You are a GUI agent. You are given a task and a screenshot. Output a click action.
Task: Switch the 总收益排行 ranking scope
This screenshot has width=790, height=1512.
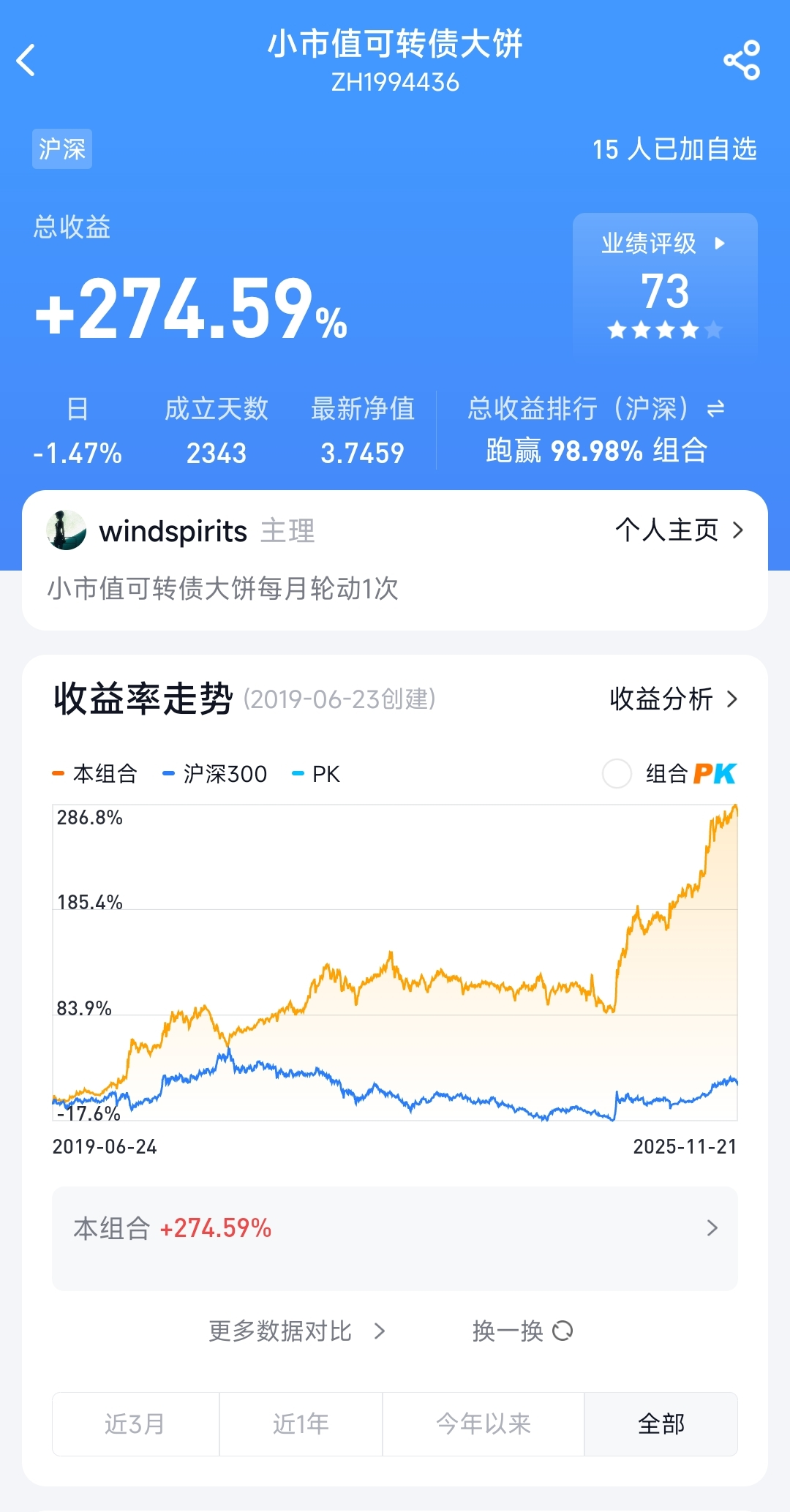coord(715,409)
